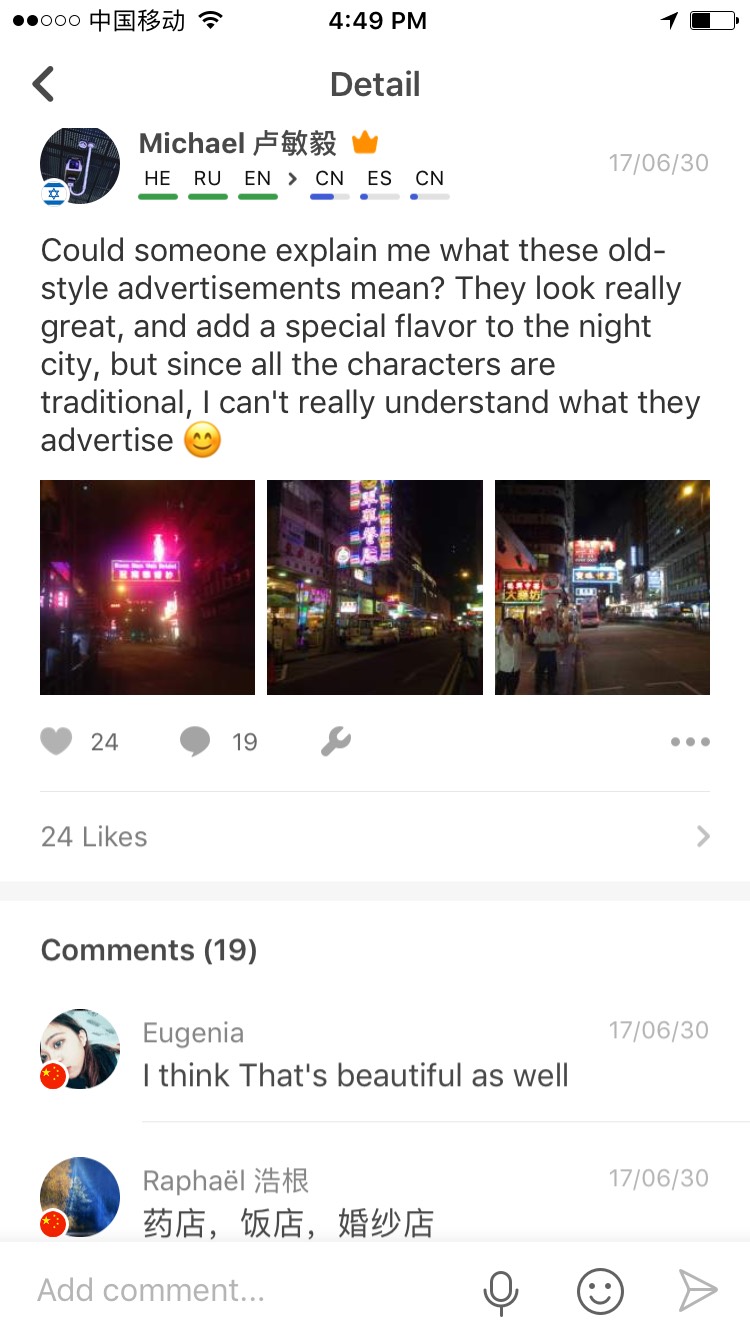Open the wrench correction tool

click(x=335, y=741)
